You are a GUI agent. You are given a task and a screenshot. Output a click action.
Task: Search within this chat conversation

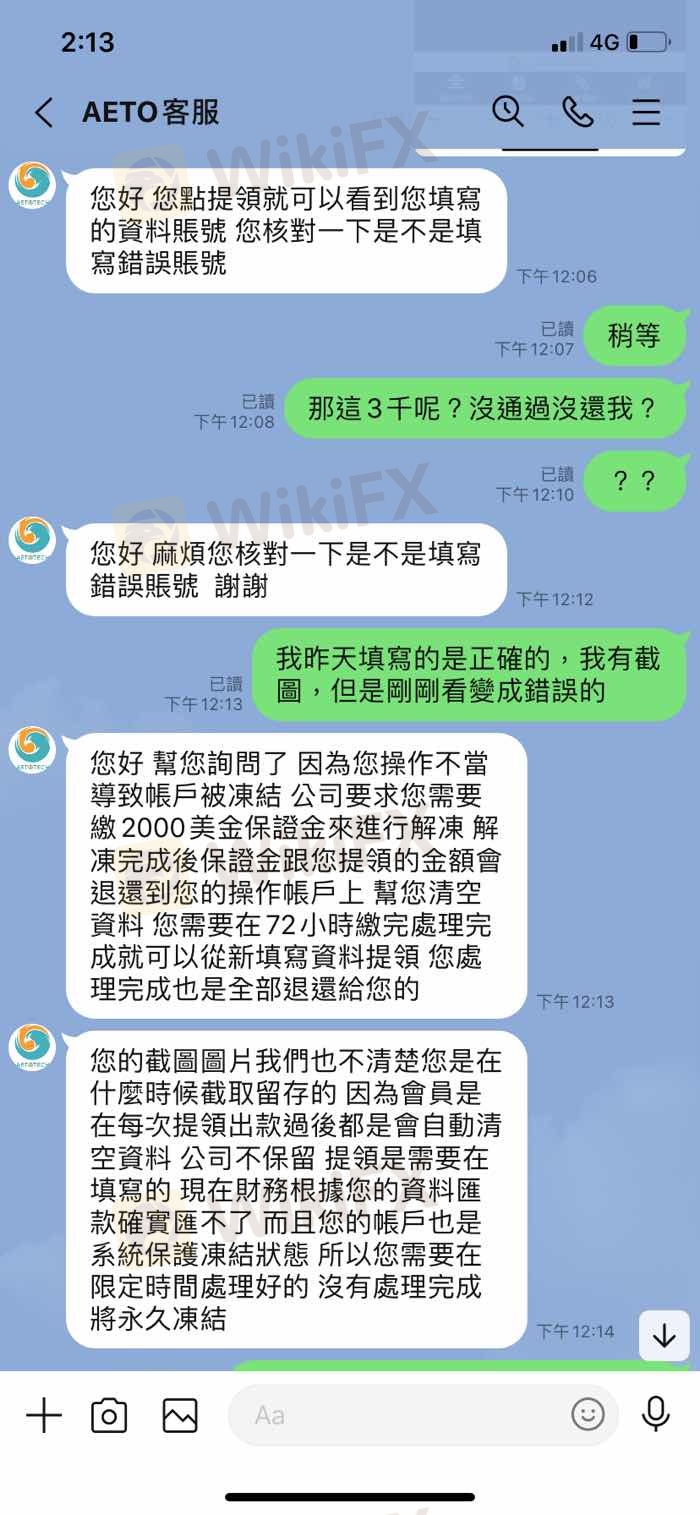coord(508,111)
